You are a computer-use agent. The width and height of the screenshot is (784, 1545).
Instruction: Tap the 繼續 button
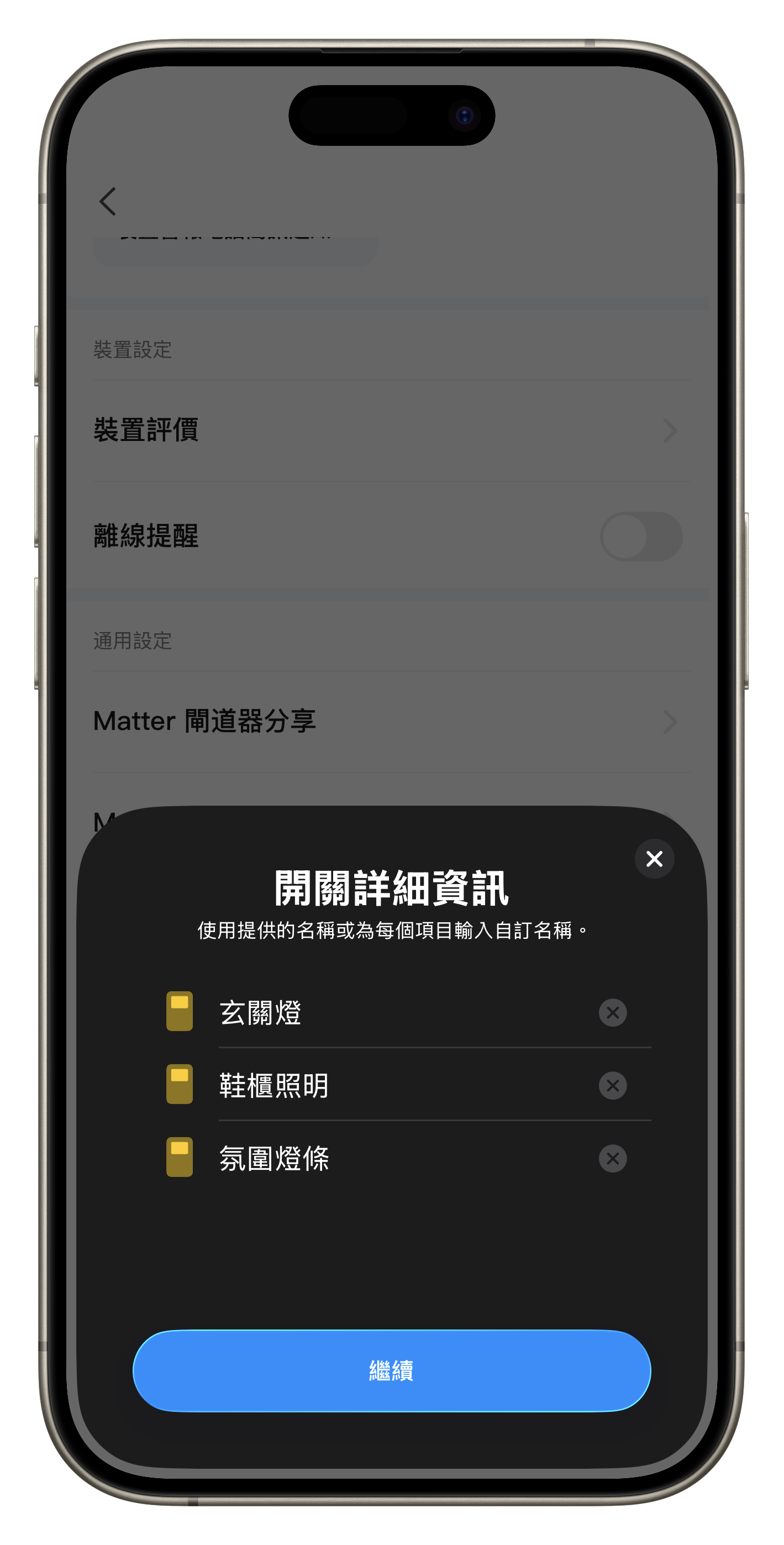click(392, 1370)
